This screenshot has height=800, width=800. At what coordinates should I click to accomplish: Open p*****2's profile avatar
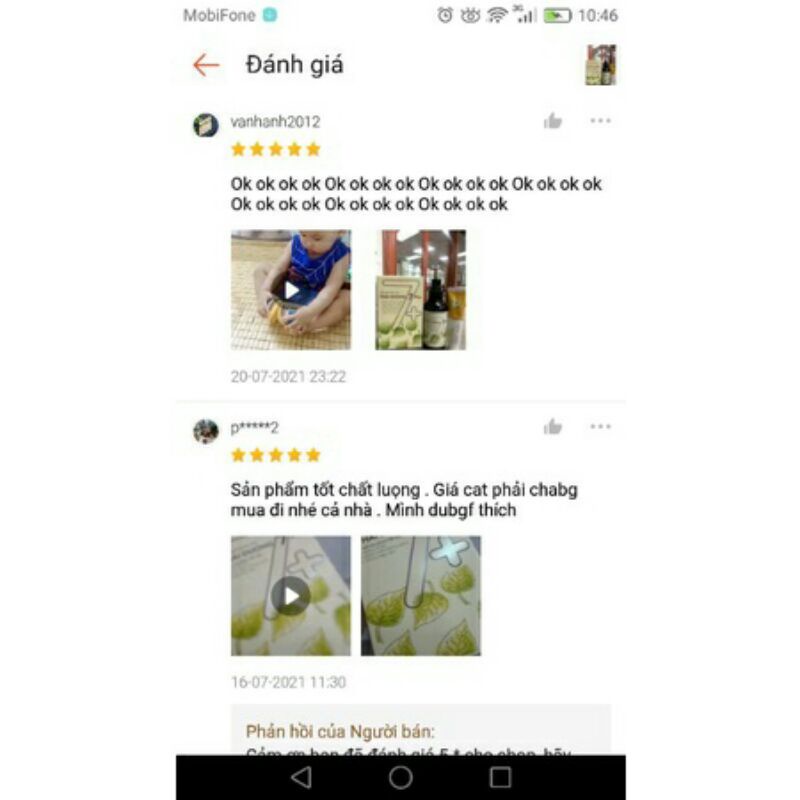(206, 431)
